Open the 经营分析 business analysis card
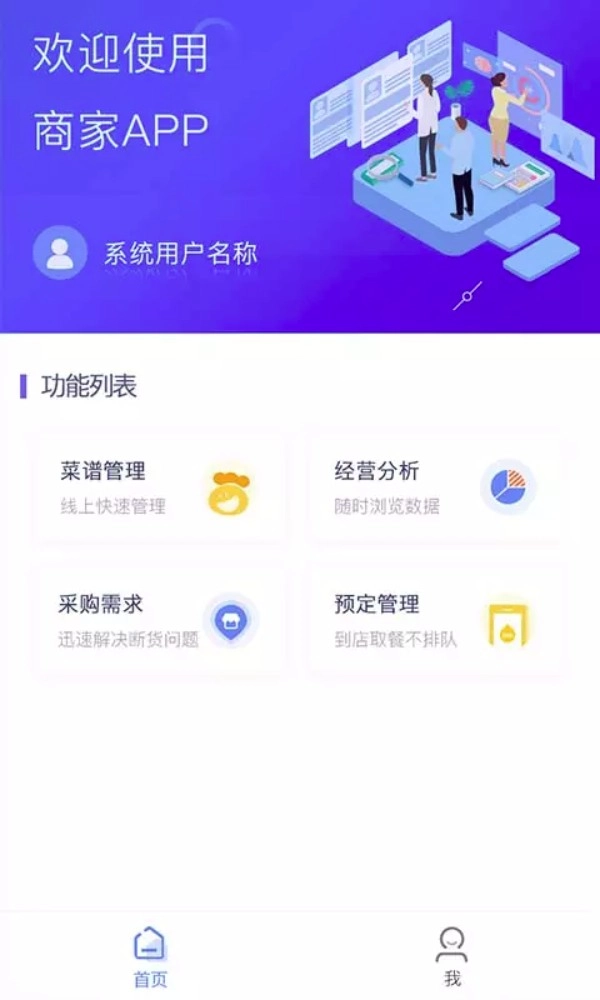The height and width of the screenshot is (1000, 600). tap(435, 488)
